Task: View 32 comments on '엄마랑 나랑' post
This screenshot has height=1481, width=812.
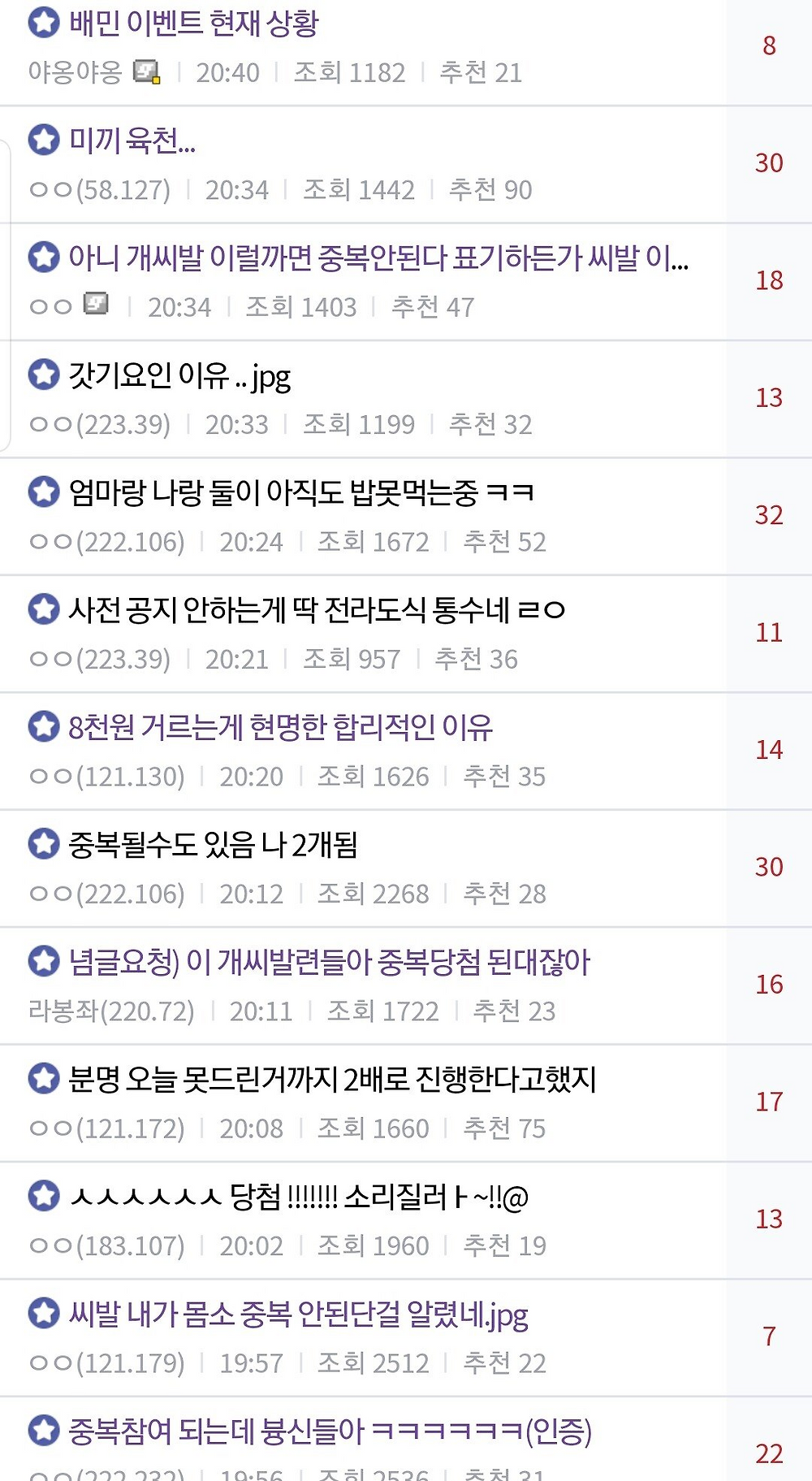Action: tap(769, 515)
